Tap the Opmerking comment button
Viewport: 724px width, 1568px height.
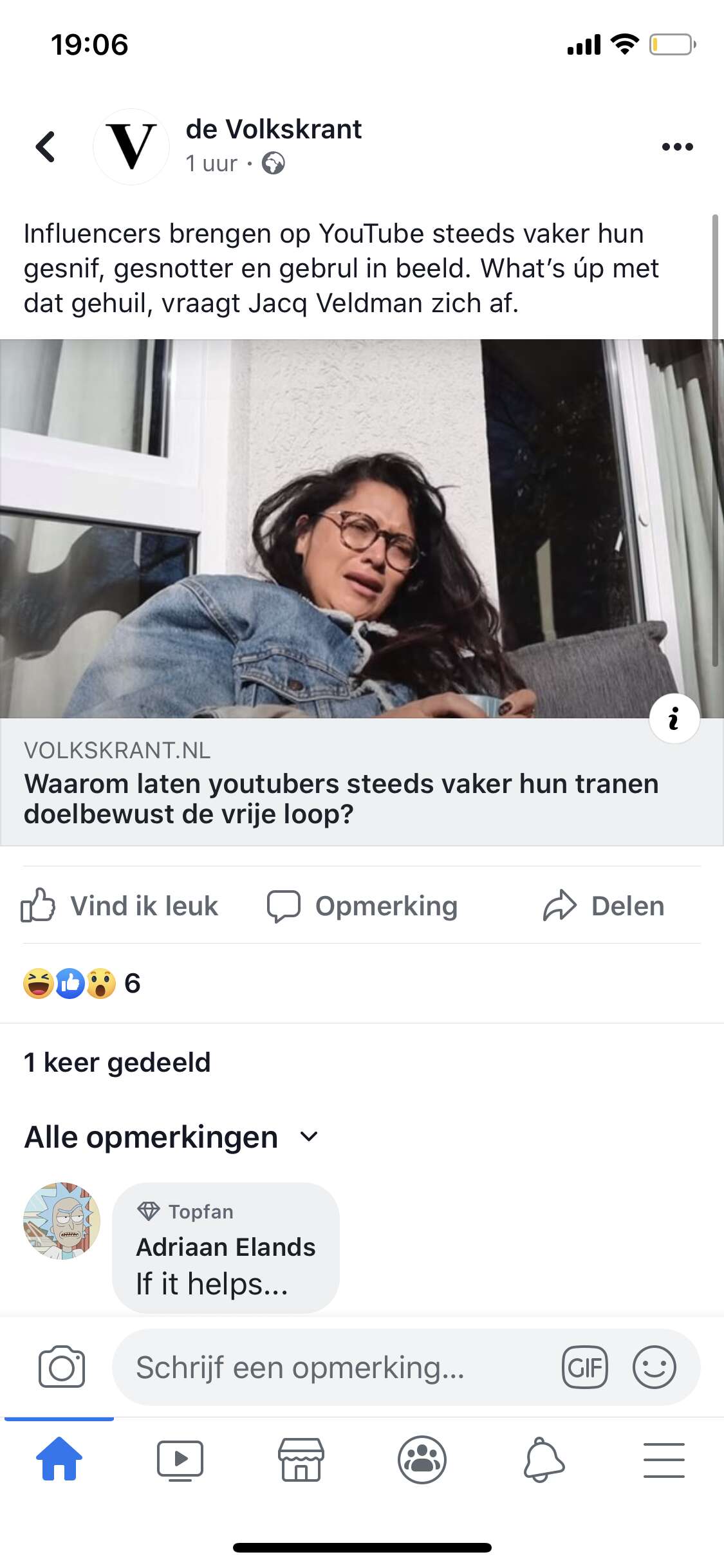362,906
